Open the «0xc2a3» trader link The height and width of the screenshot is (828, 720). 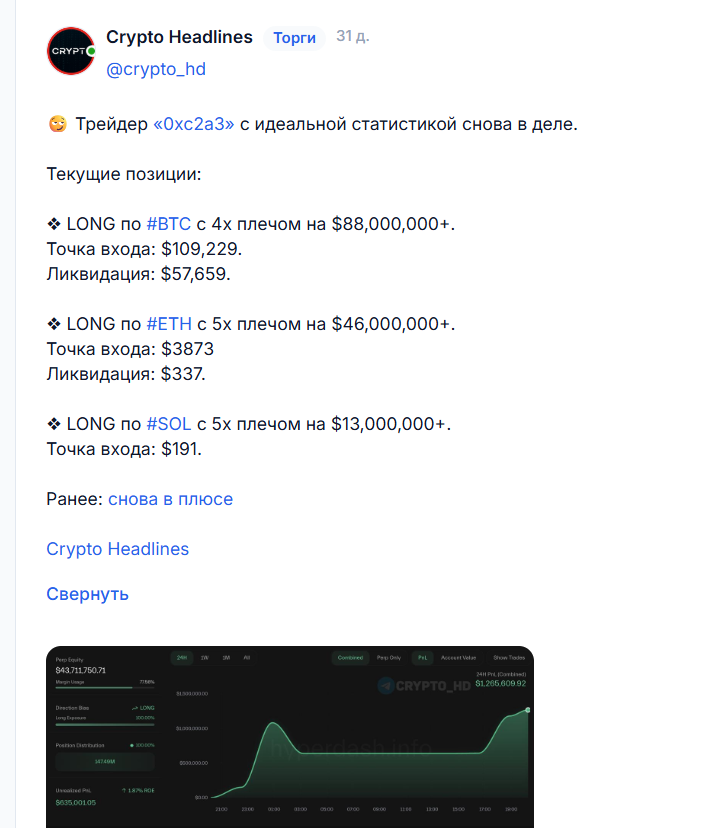(193, 124)
